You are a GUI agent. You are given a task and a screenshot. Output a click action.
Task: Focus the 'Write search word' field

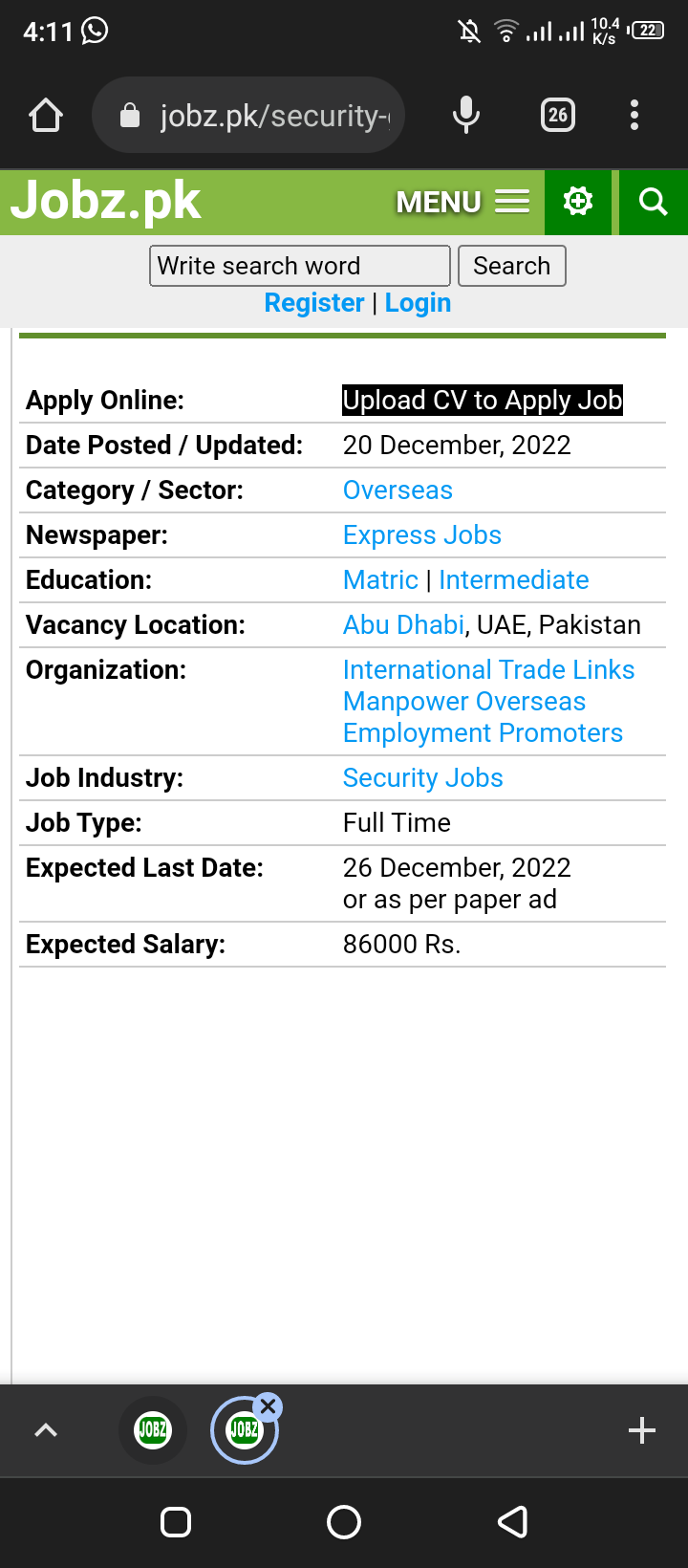point(299,266)
